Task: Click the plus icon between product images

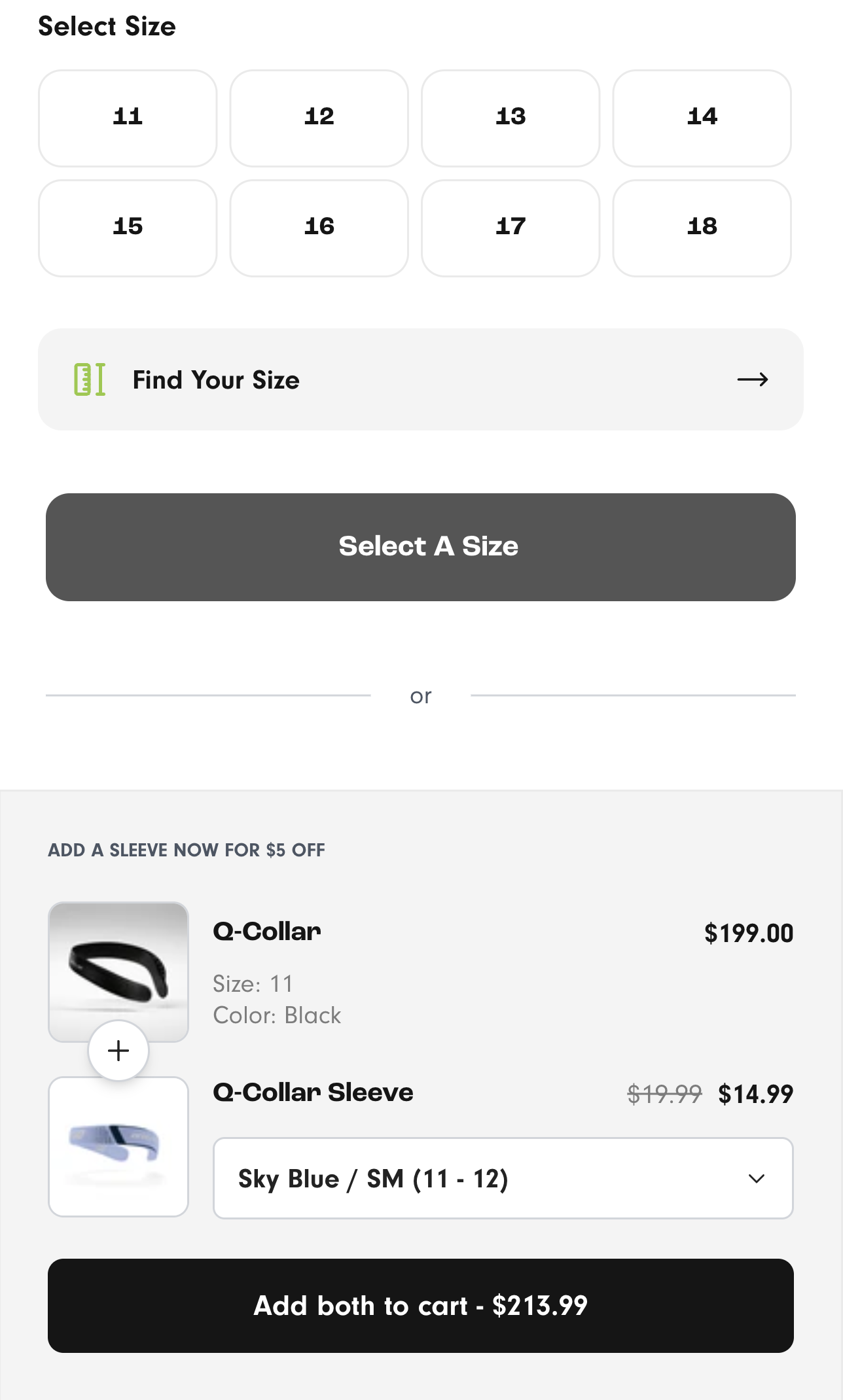Action: (118, 1051)
